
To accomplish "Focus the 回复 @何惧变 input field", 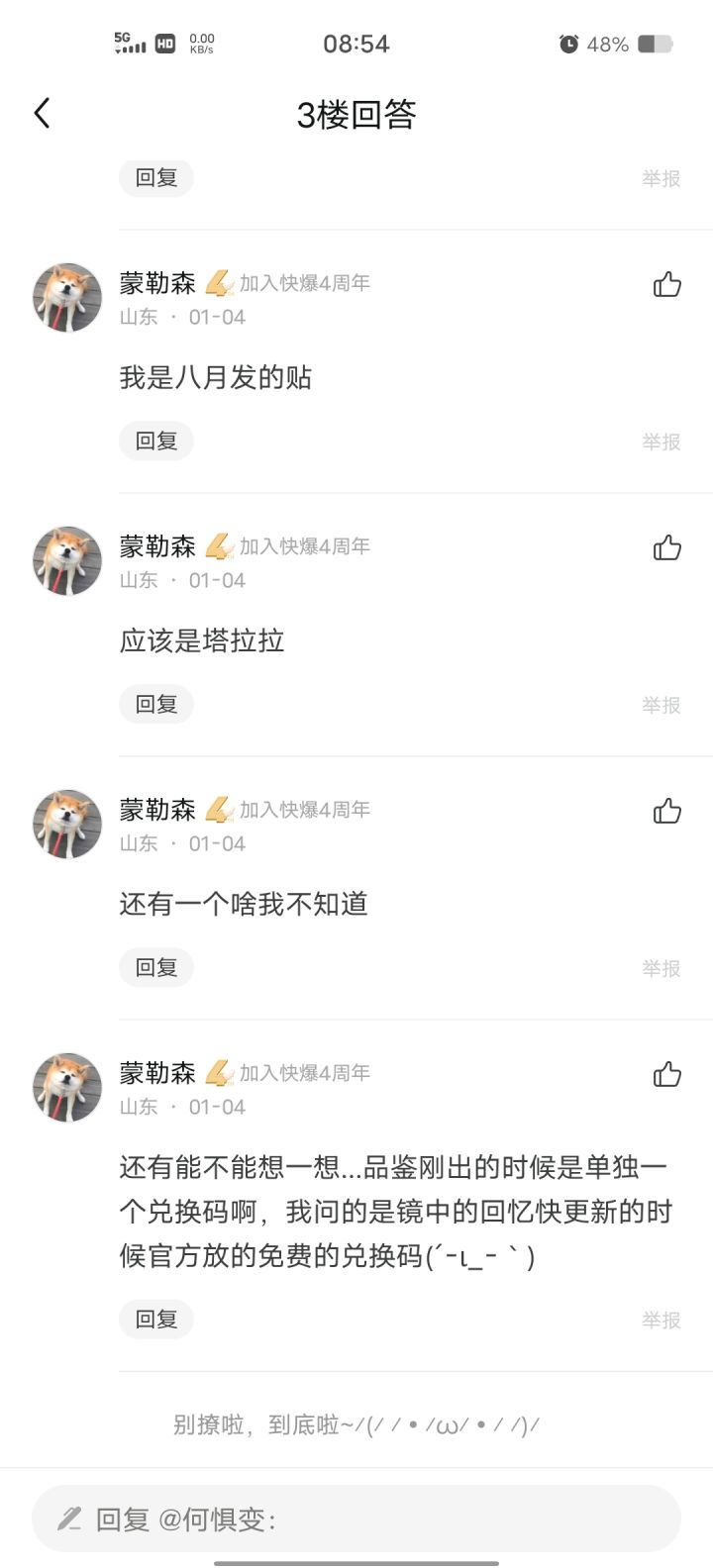I will point(356,1519).
